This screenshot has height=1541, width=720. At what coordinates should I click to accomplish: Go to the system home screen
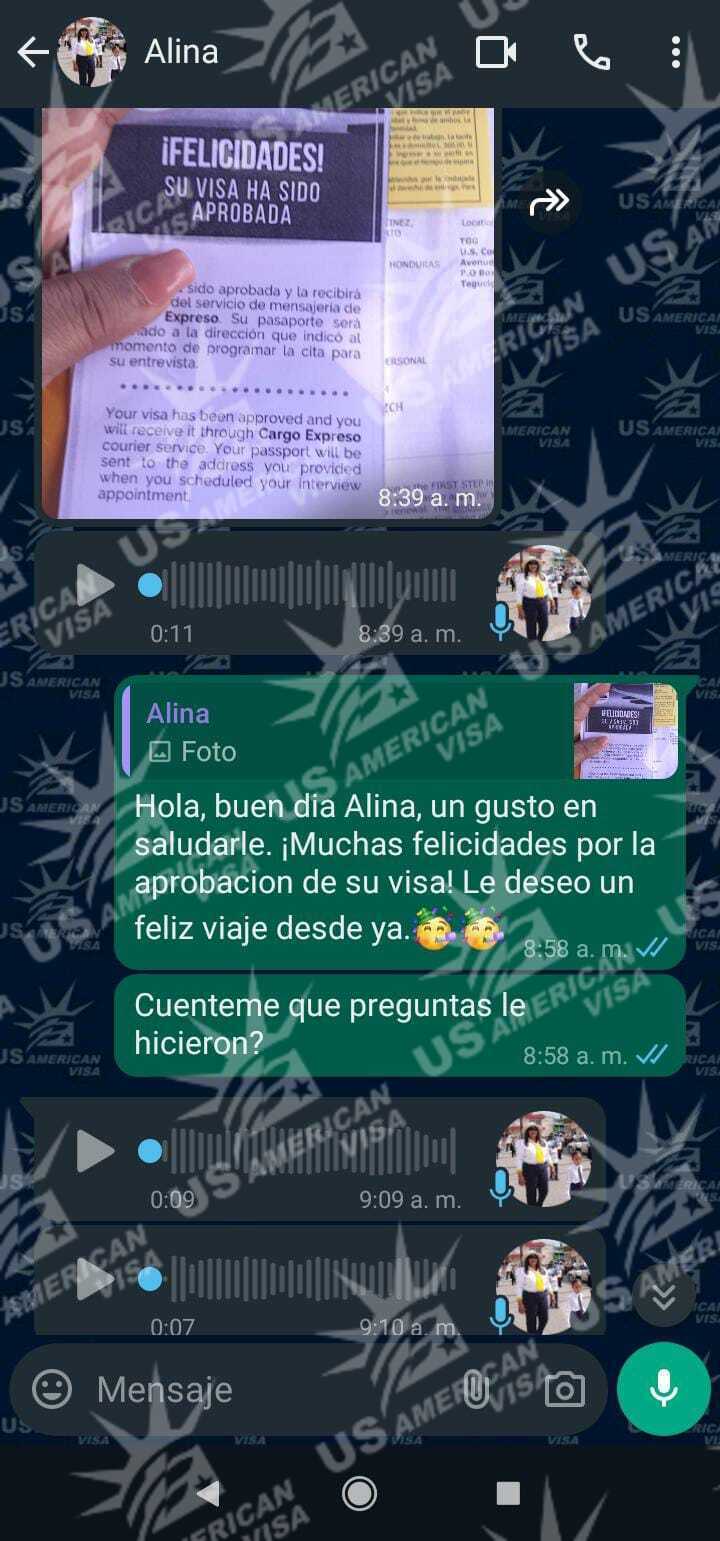359,1494
